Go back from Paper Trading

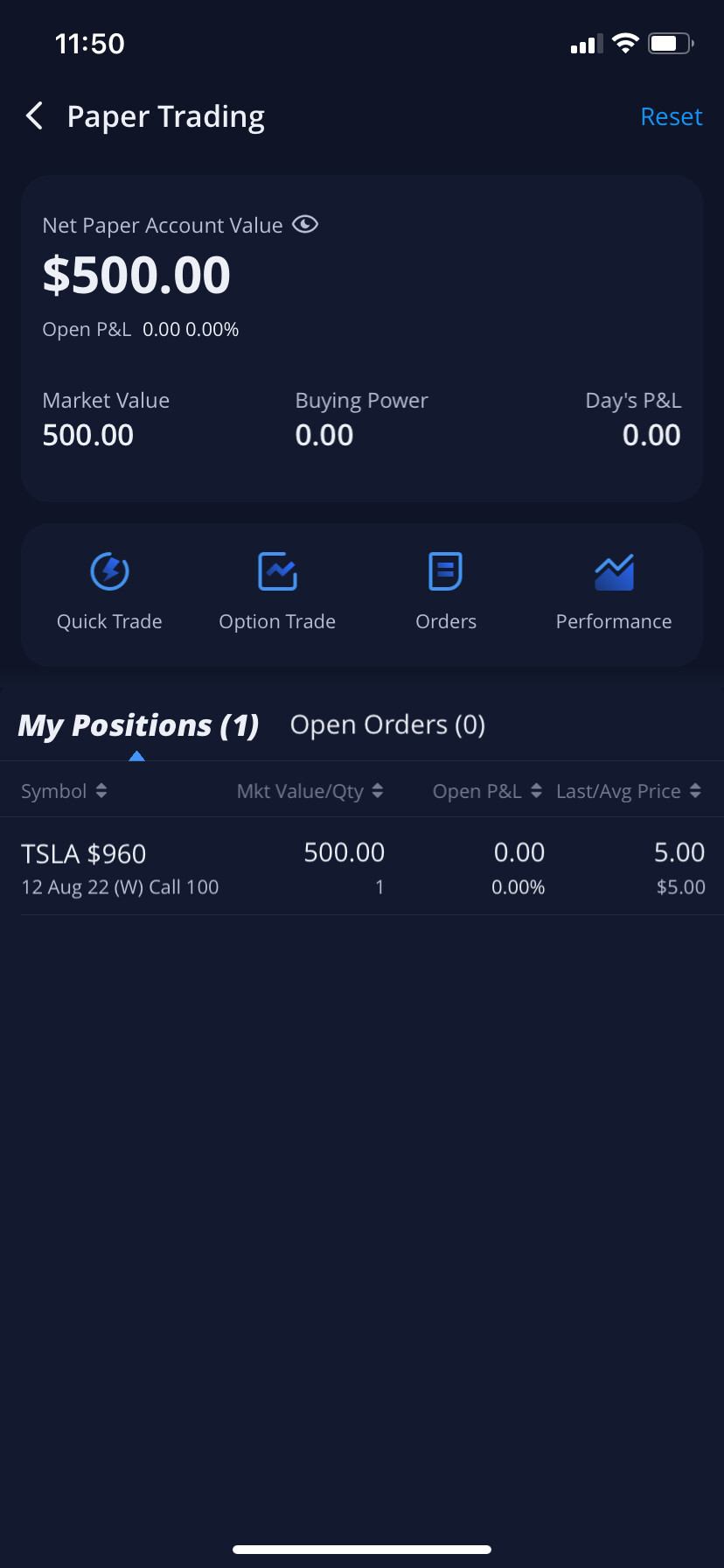[35, 115]
